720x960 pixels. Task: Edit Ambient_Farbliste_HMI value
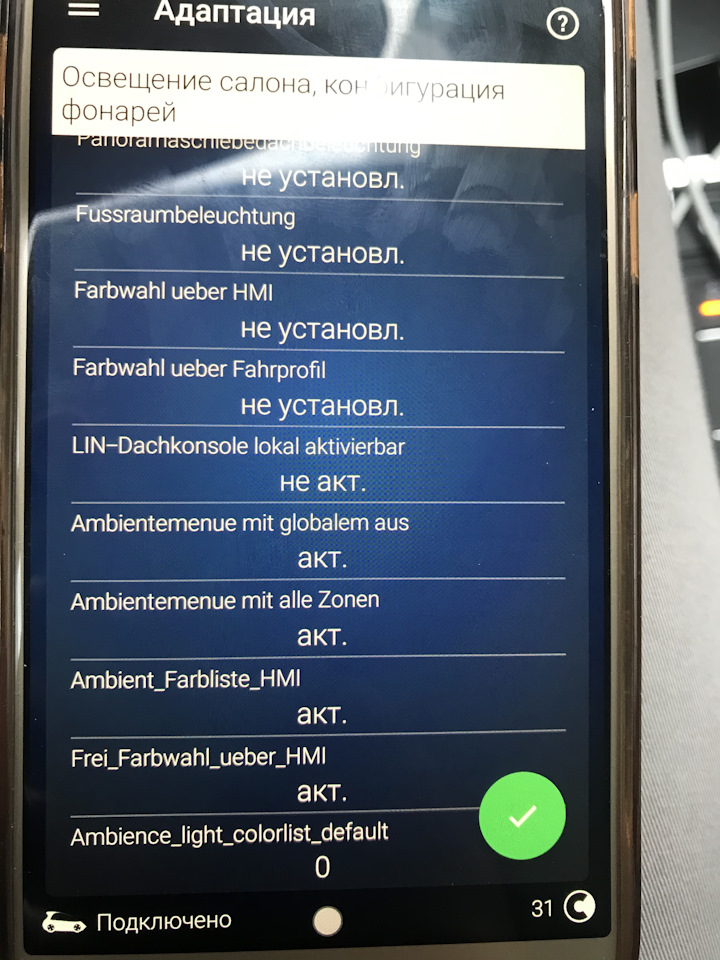click(x=320, y=714)
